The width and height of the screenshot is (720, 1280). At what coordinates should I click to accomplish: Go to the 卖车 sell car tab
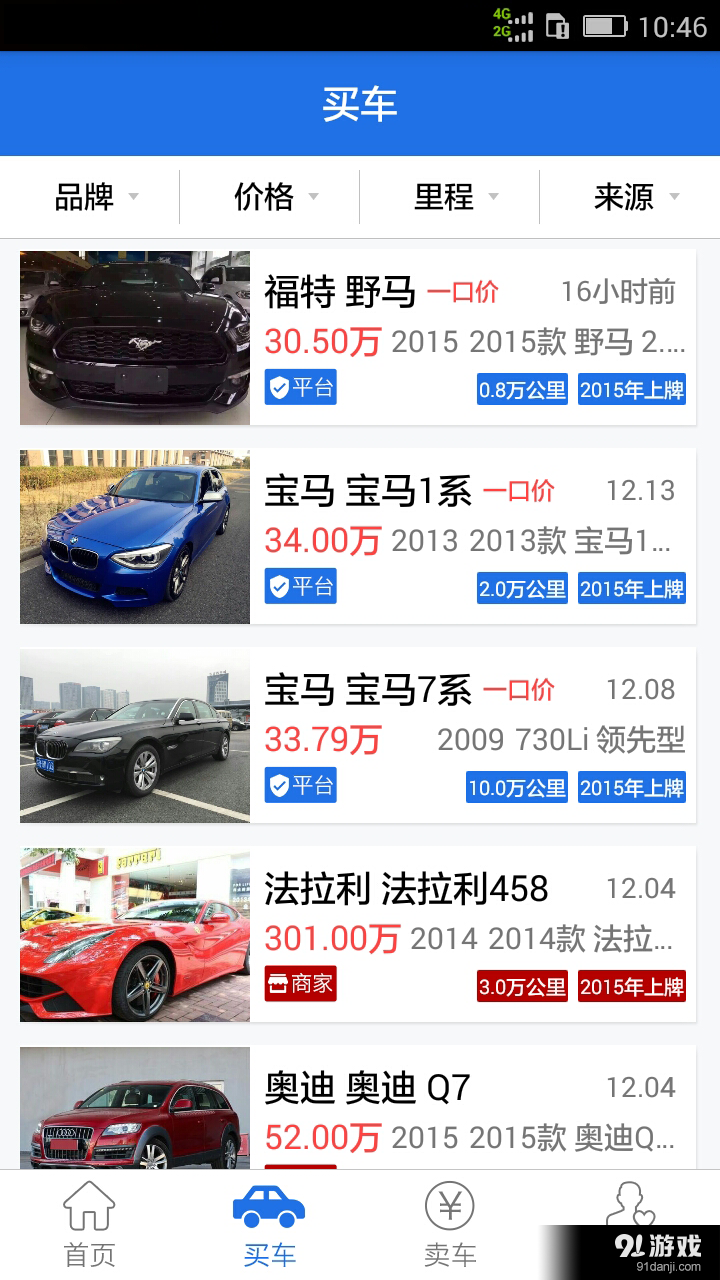[x=450, y=1225]
